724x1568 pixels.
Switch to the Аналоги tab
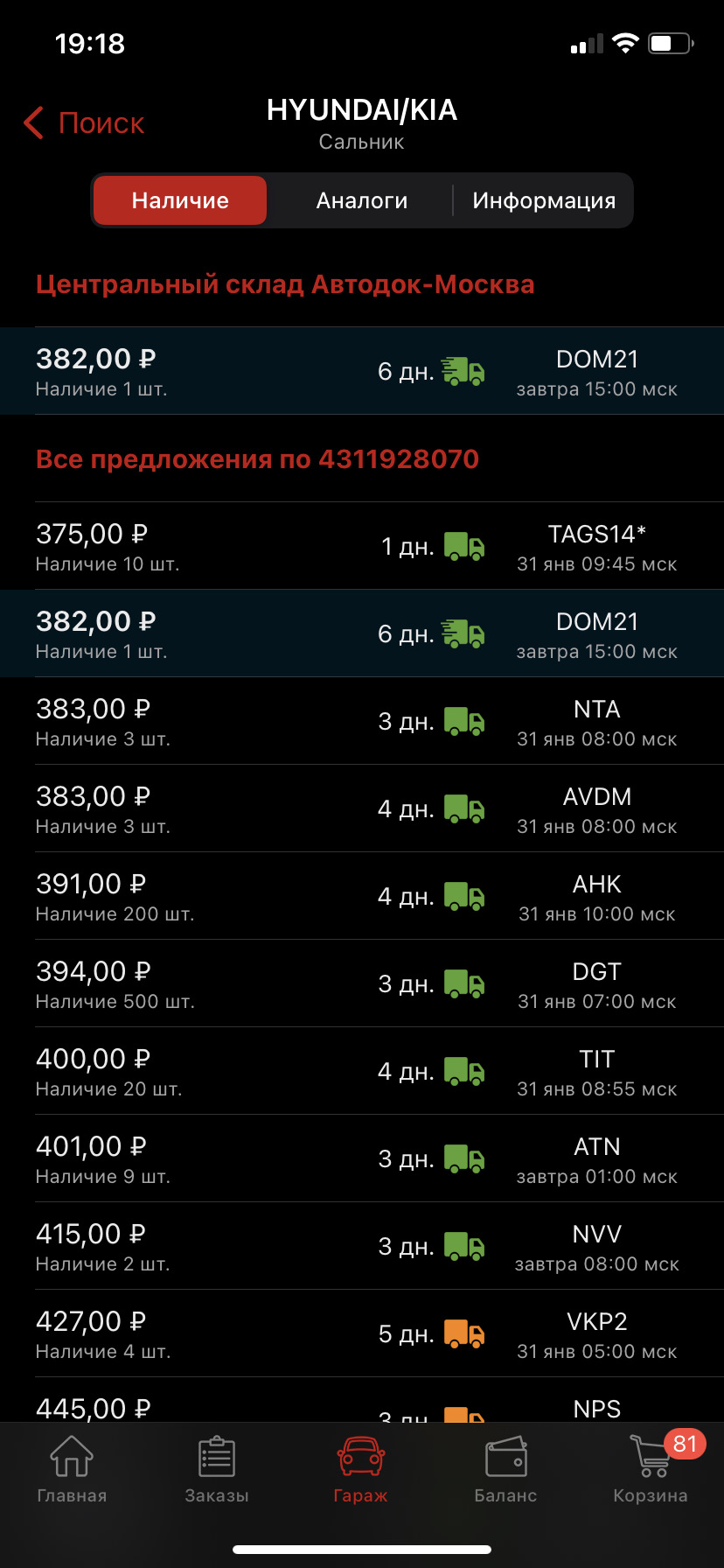[x=361, y=200]
